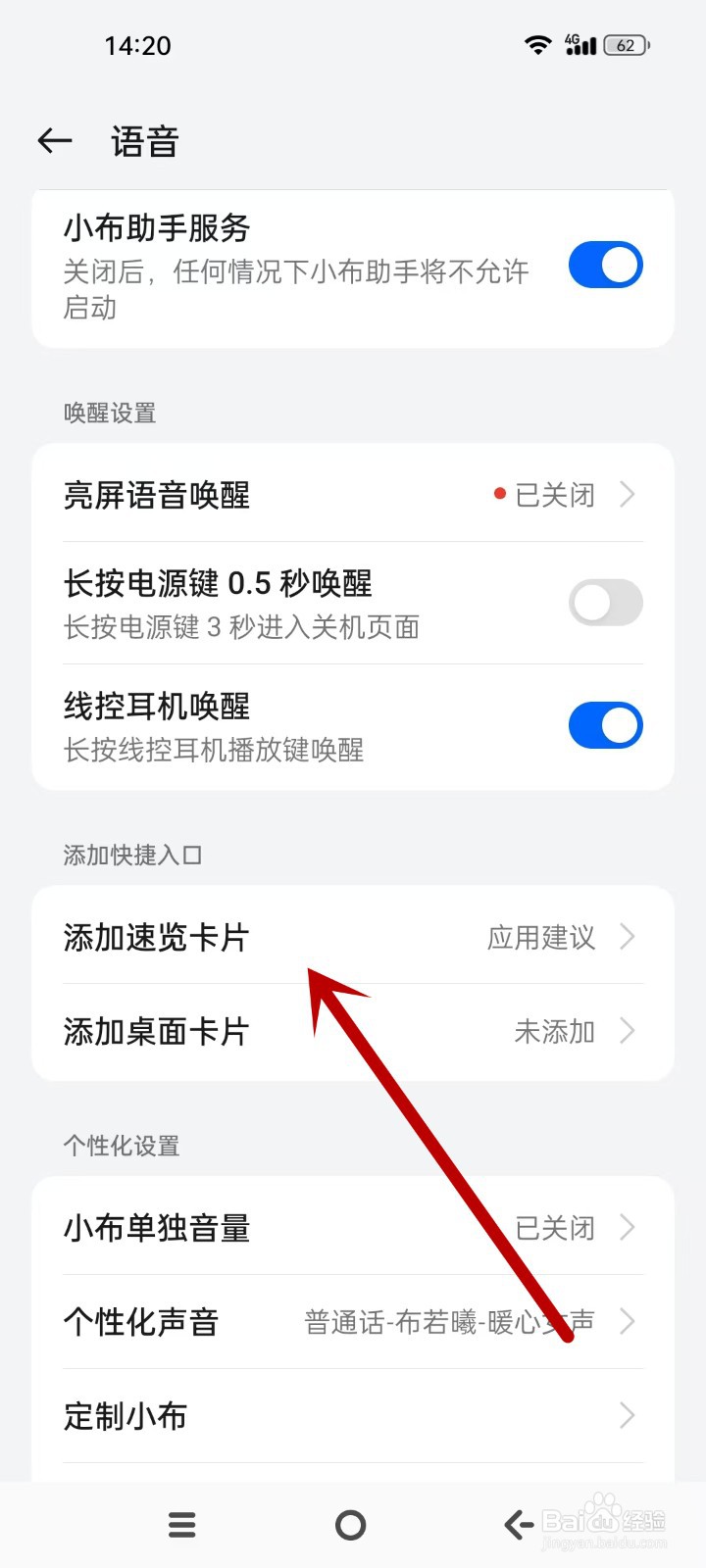
Task: Tap the 4G signal strength indicator
Action: pos(582,44)
